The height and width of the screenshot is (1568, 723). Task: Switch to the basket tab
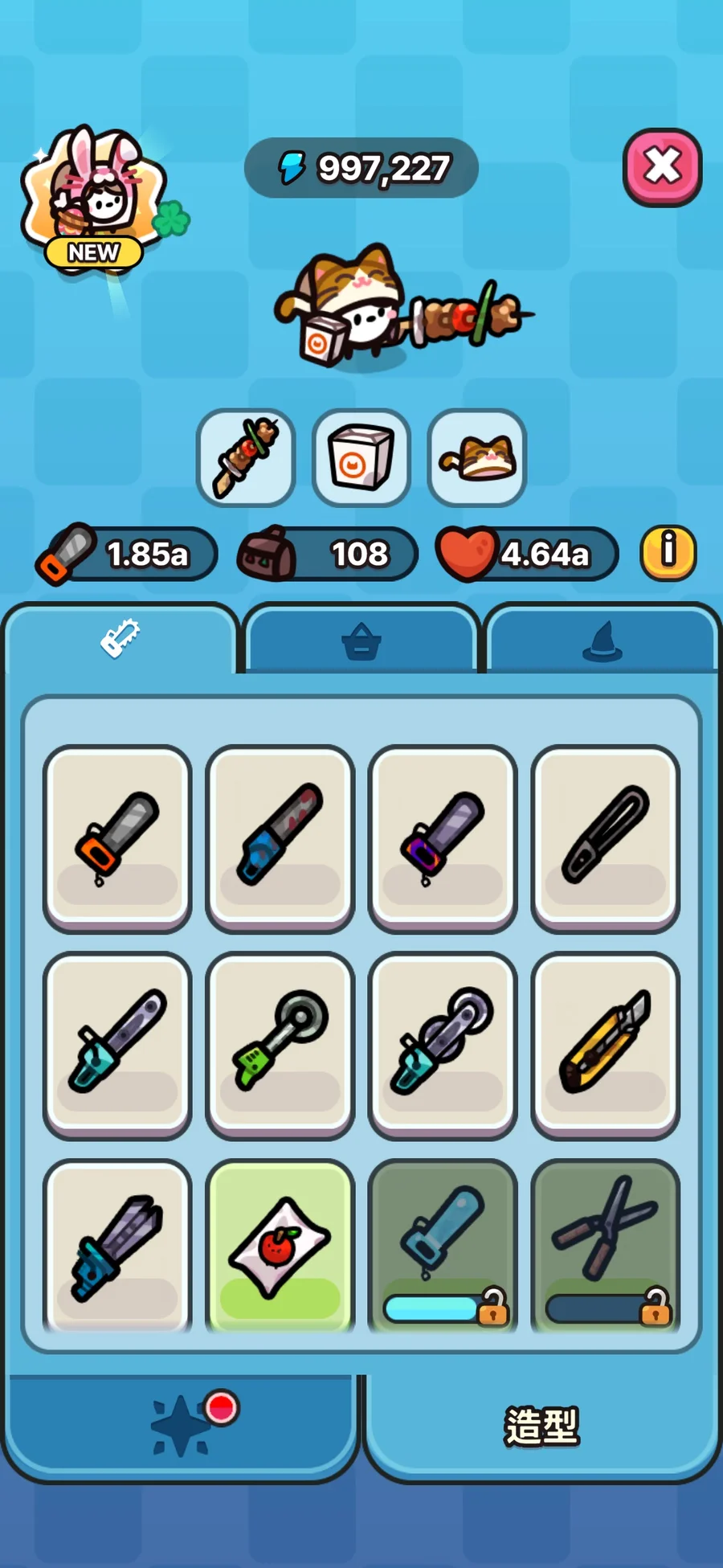[361, 641]
